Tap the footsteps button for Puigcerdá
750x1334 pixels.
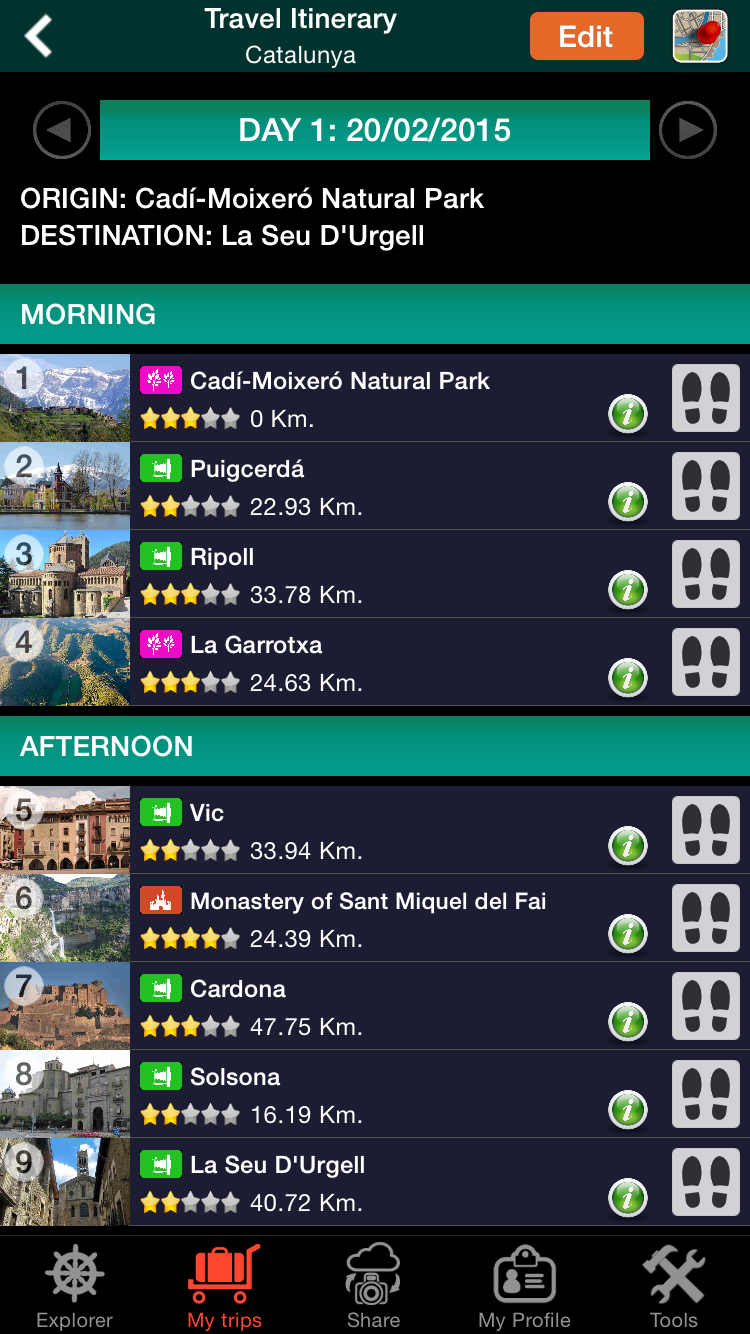[706, 486]
